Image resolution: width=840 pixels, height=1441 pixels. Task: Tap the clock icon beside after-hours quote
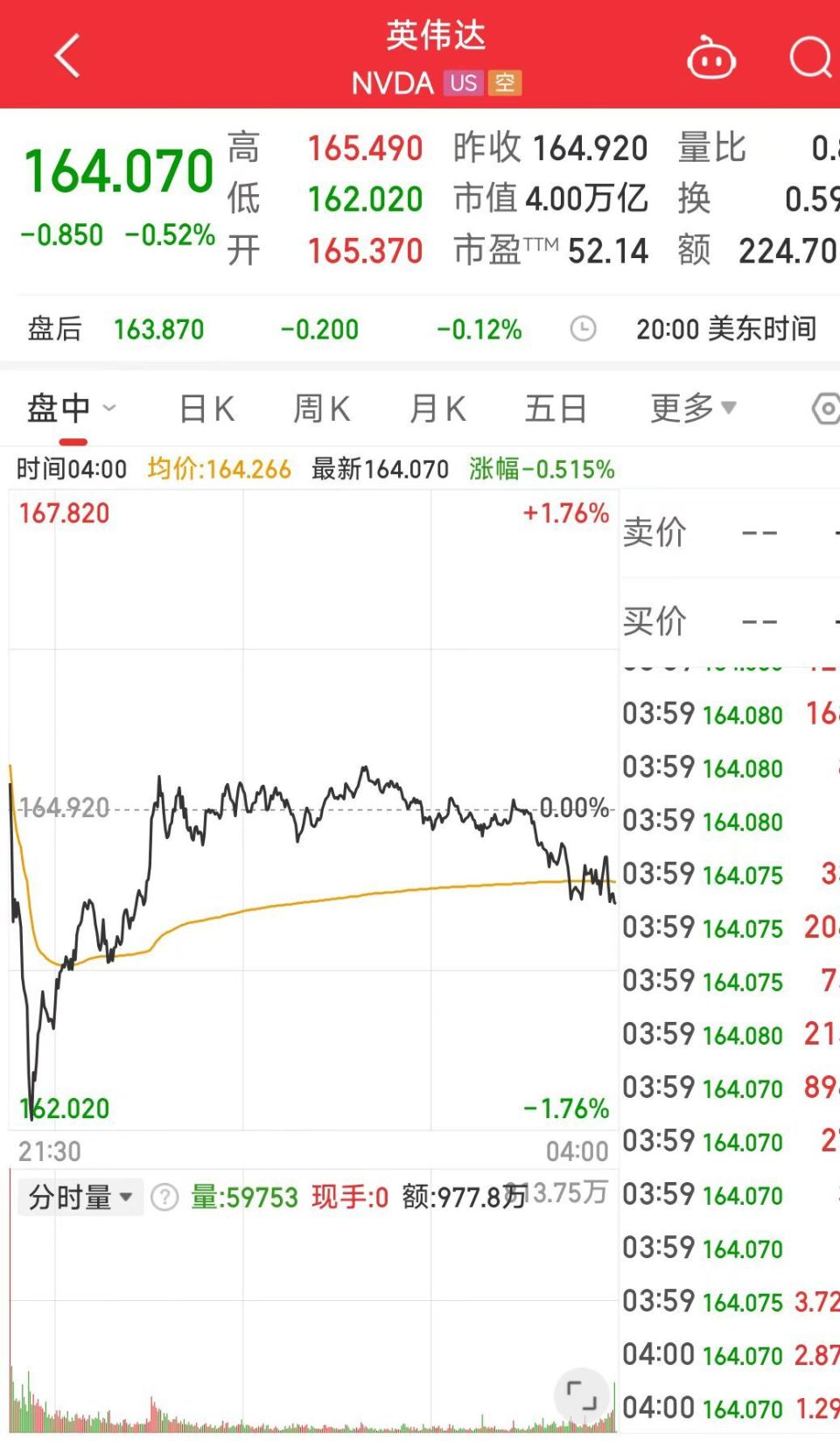pyautogui.click(x=583, y=328)
